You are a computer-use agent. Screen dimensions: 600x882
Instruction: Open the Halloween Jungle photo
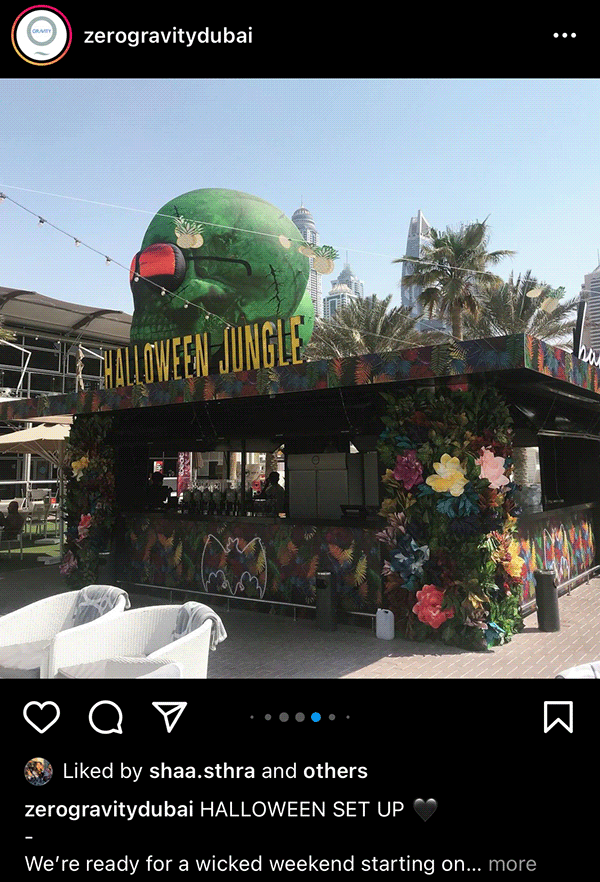[x=300, y=378]
